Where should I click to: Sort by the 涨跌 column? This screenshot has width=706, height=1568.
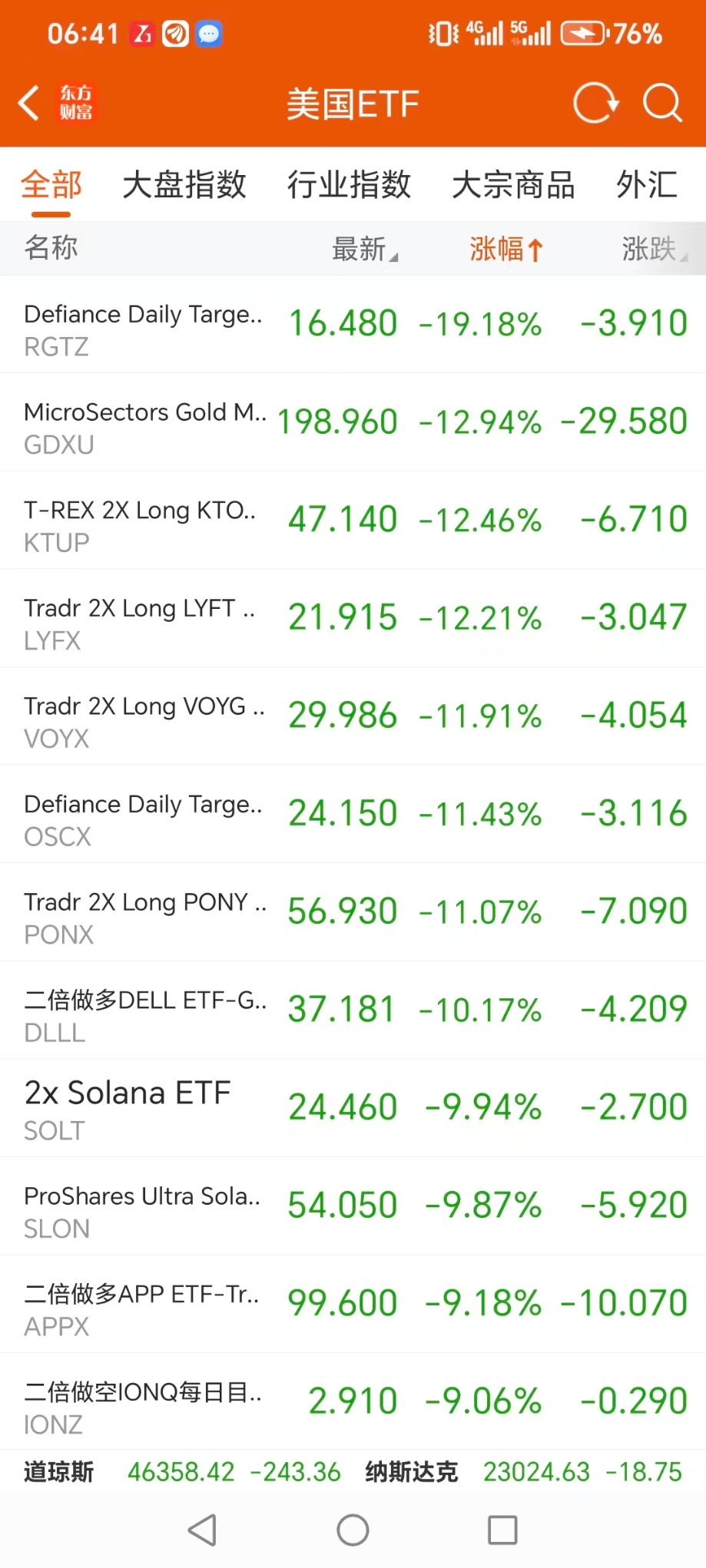tap(653, 249)
